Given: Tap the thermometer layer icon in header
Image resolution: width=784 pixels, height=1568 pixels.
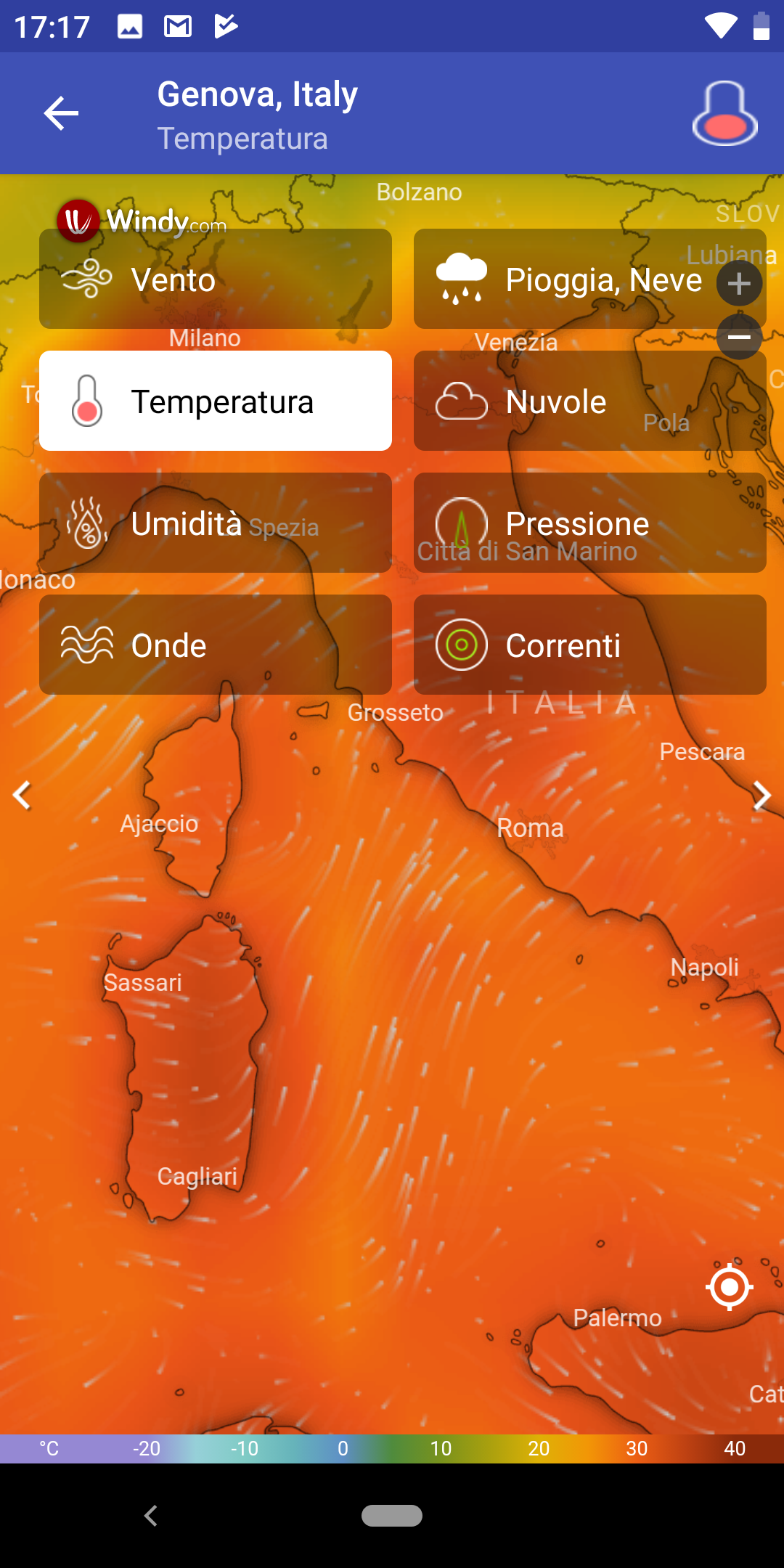Looking at the screenshot, I should pos(724,113).
